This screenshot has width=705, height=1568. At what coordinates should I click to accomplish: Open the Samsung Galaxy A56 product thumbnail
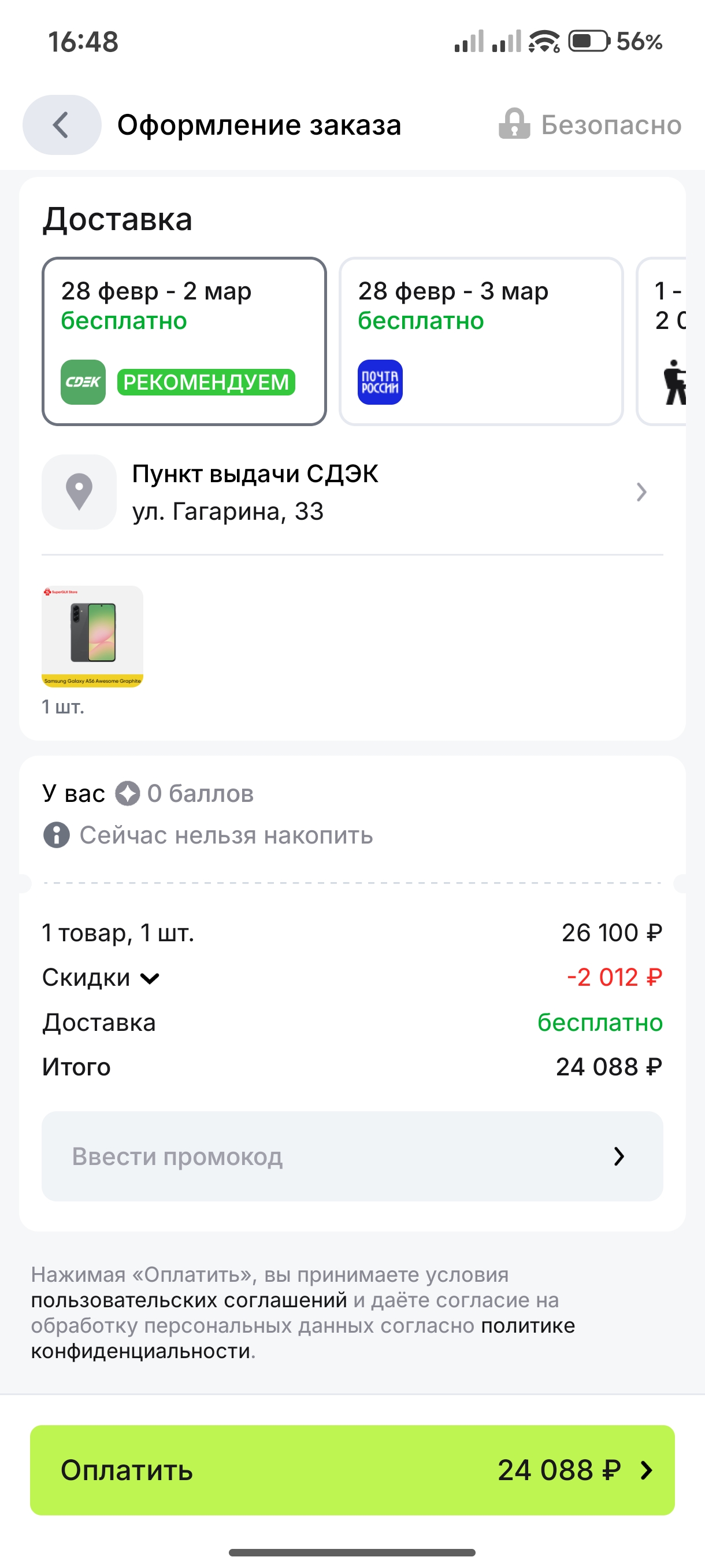pyautogui.click(x=92, y=636)
